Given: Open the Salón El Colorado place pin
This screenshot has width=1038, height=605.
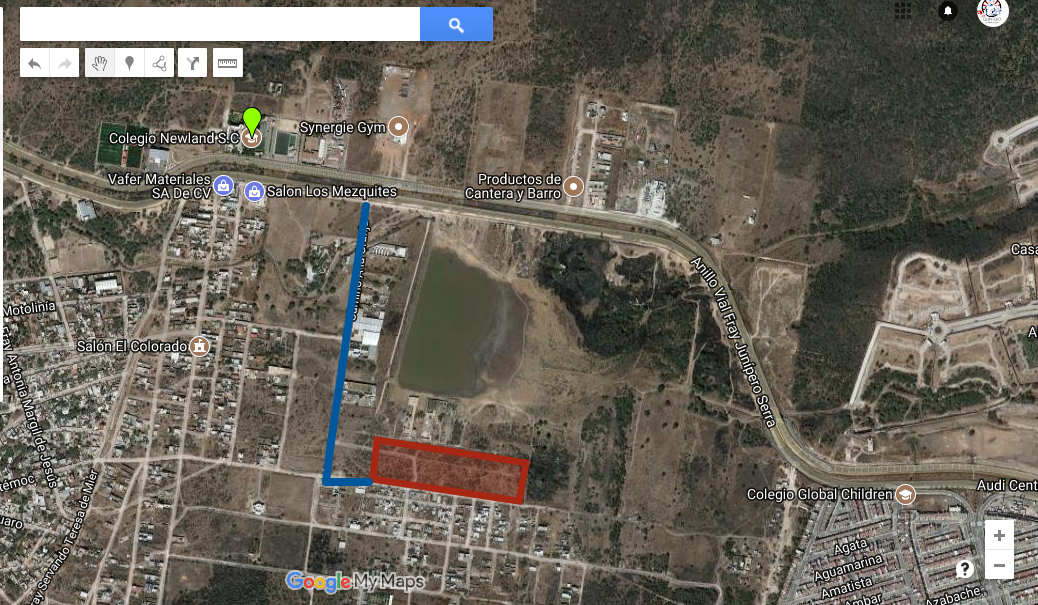Looking at the screenshot, I should [200, 346].
